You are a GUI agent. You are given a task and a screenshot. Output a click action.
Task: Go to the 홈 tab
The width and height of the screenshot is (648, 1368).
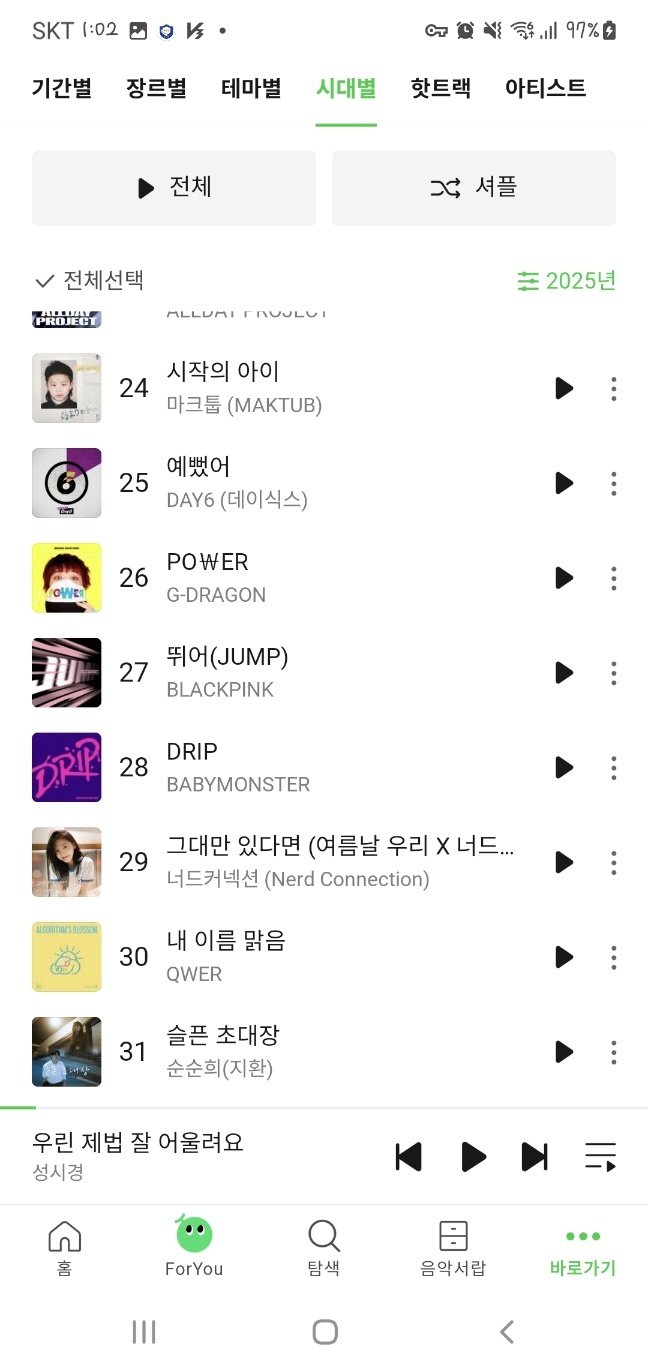64,1249
